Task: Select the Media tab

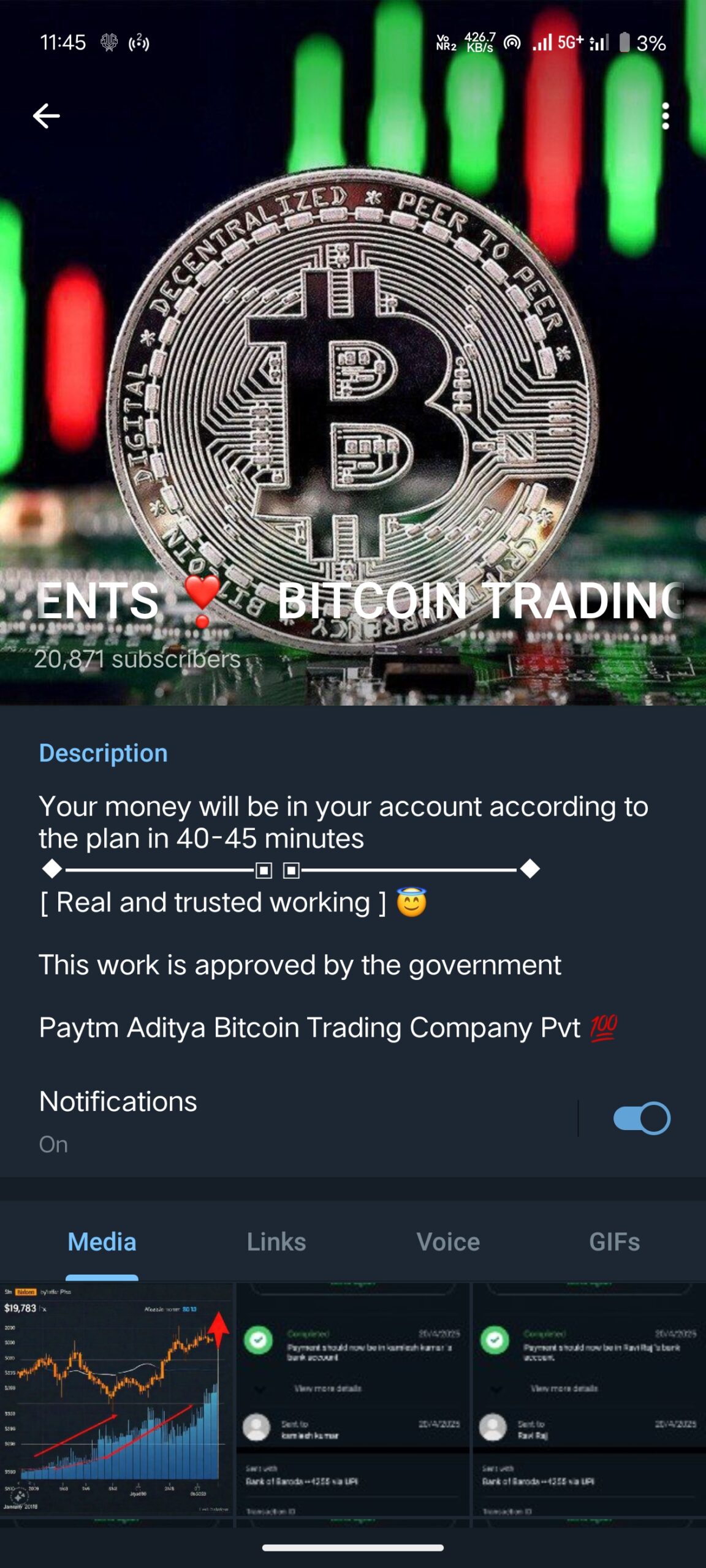Action: coord(102,1242)
